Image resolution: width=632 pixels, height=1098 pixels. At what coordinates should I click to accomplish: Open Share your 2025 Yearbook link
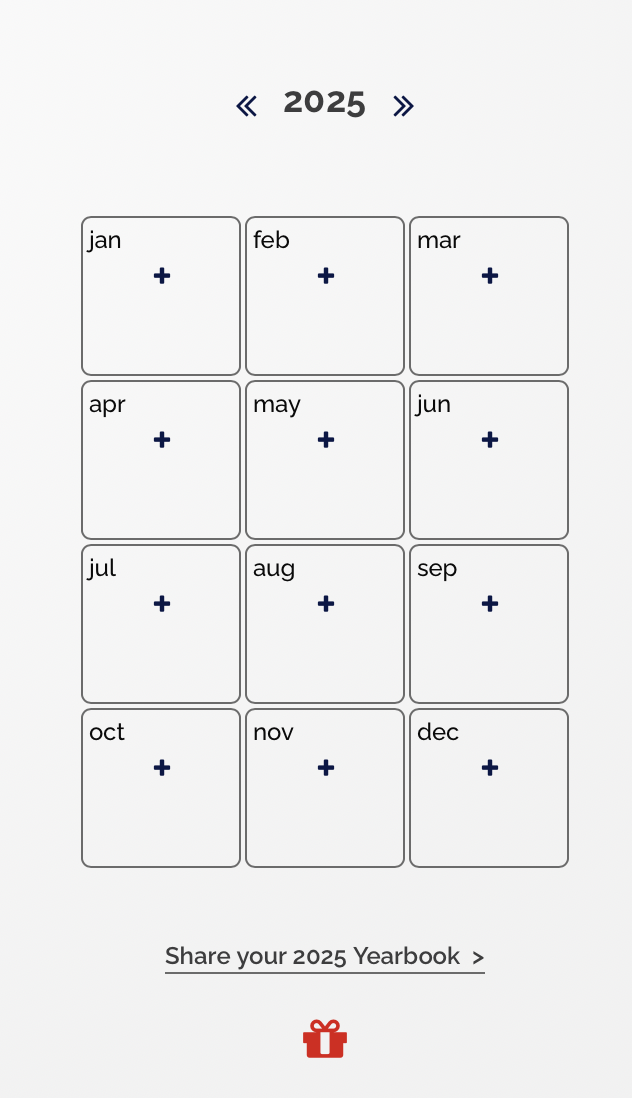point(324,957)
